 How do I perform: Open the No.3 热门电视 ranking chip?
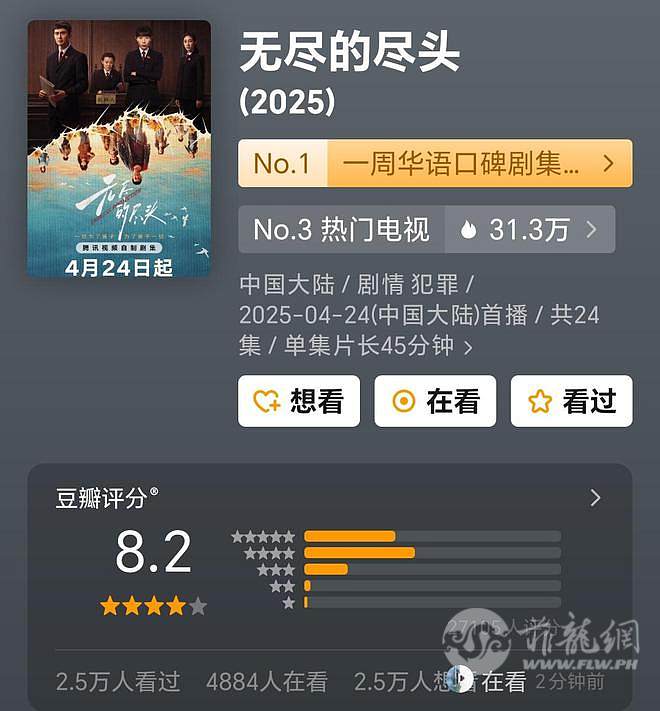point(426,230)
